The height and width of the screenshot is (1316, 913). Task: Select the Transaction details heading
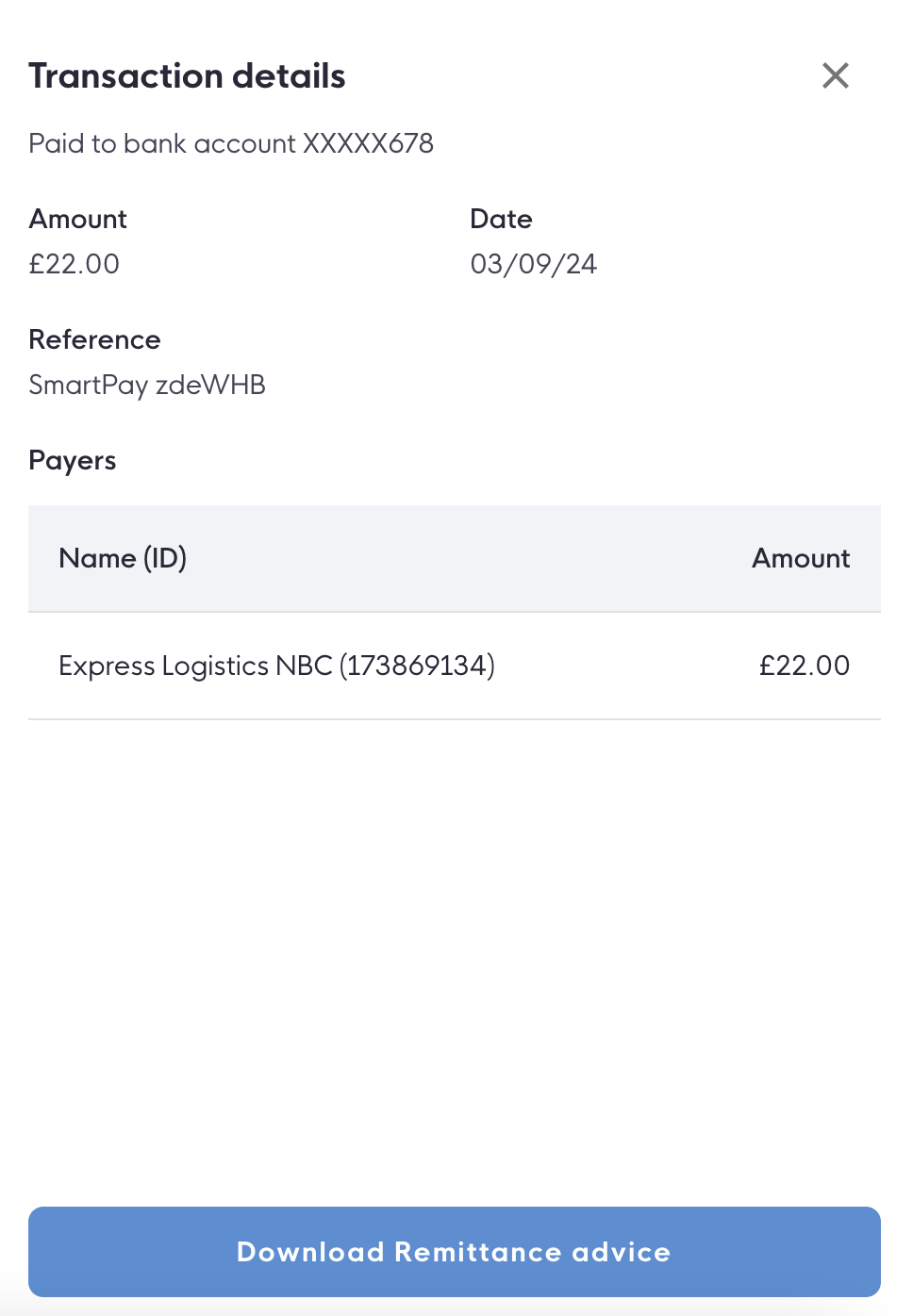tap(187, 75)
